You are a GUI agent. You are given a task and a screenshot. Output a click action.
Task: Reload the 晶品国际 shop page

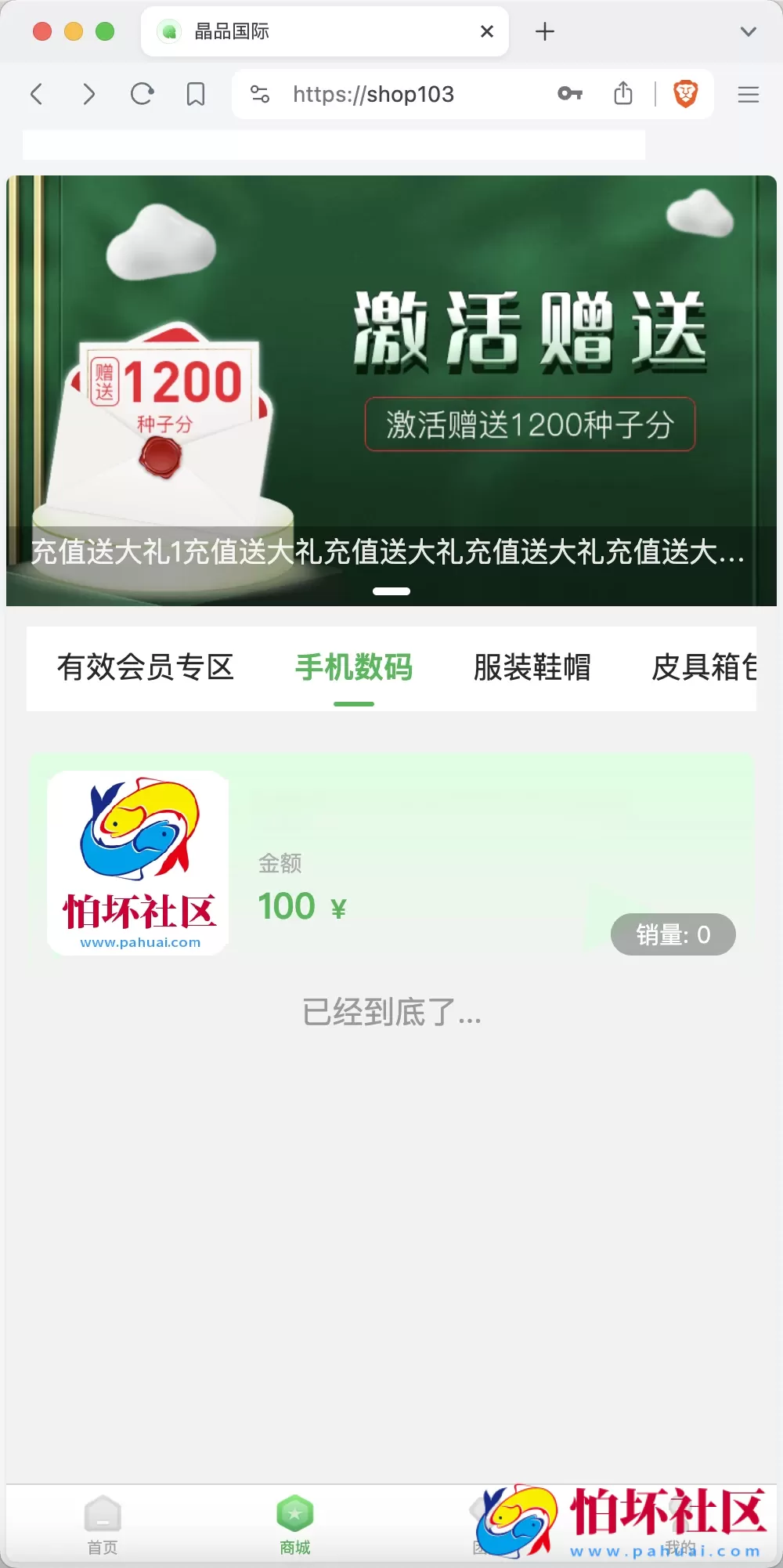point(142,94)
